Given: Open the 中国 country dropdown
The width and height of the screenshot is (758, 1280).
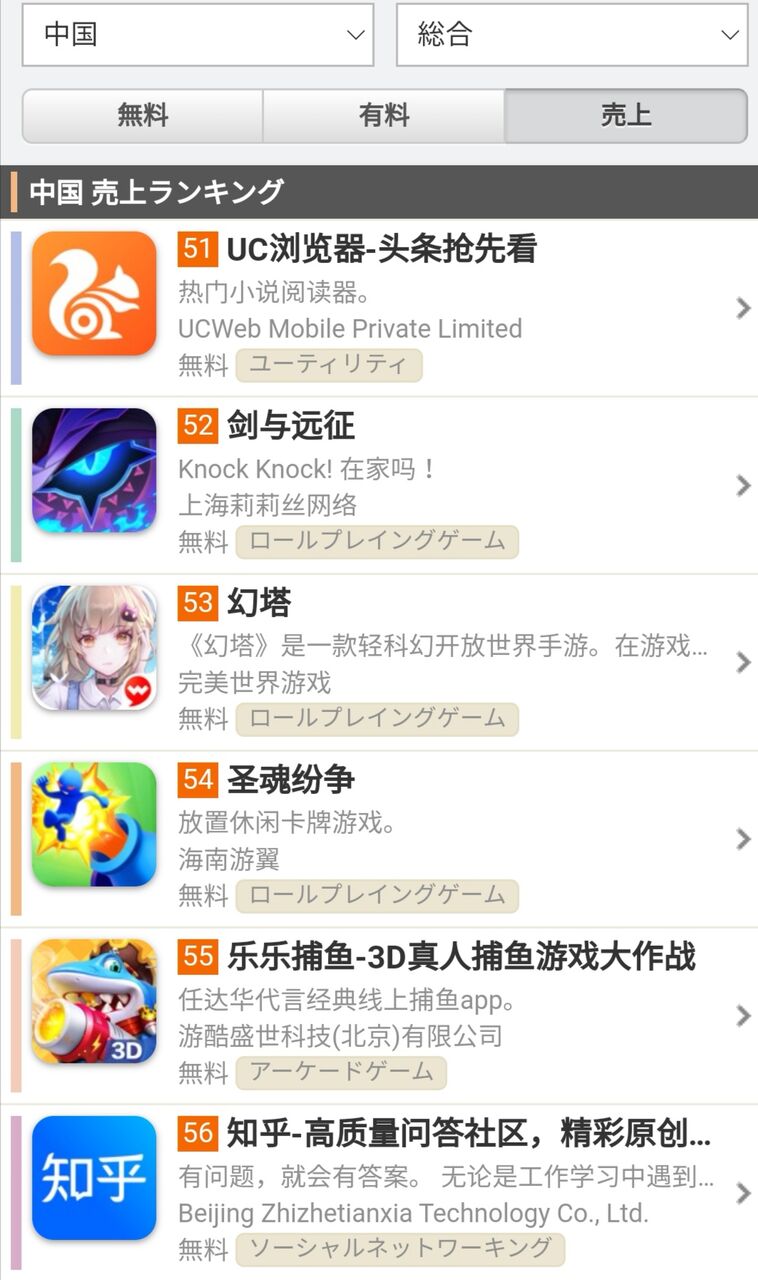Looking at the screenshot, I should (x=198, y=35).
